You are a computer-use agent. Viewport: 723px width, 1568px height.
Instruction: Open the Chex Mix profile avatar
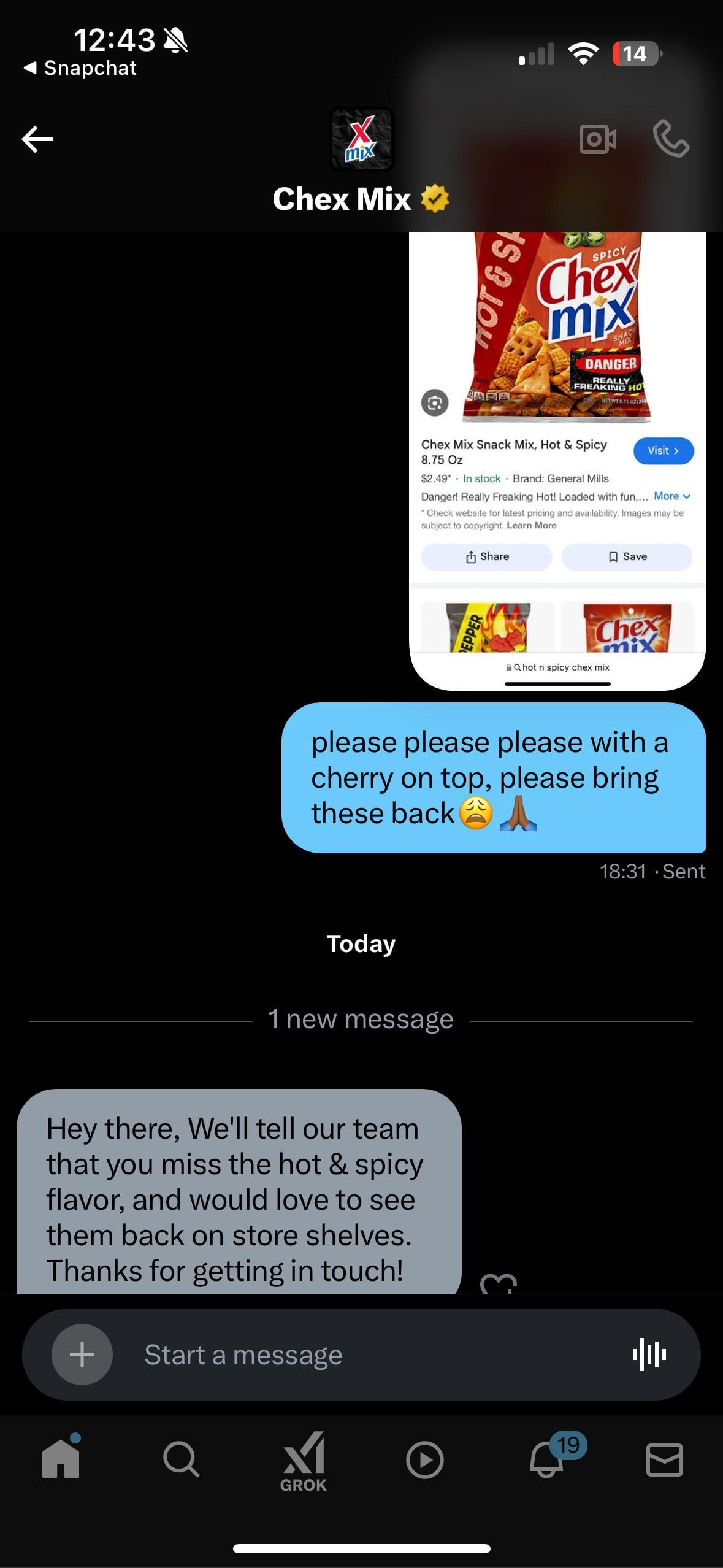[361, 139]
